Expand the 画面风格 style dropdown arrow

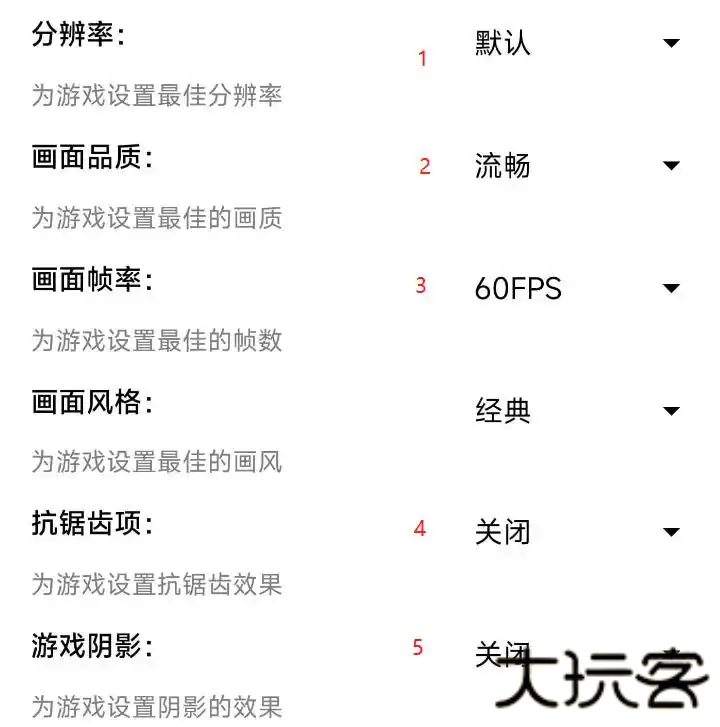(x=671, y=410)
